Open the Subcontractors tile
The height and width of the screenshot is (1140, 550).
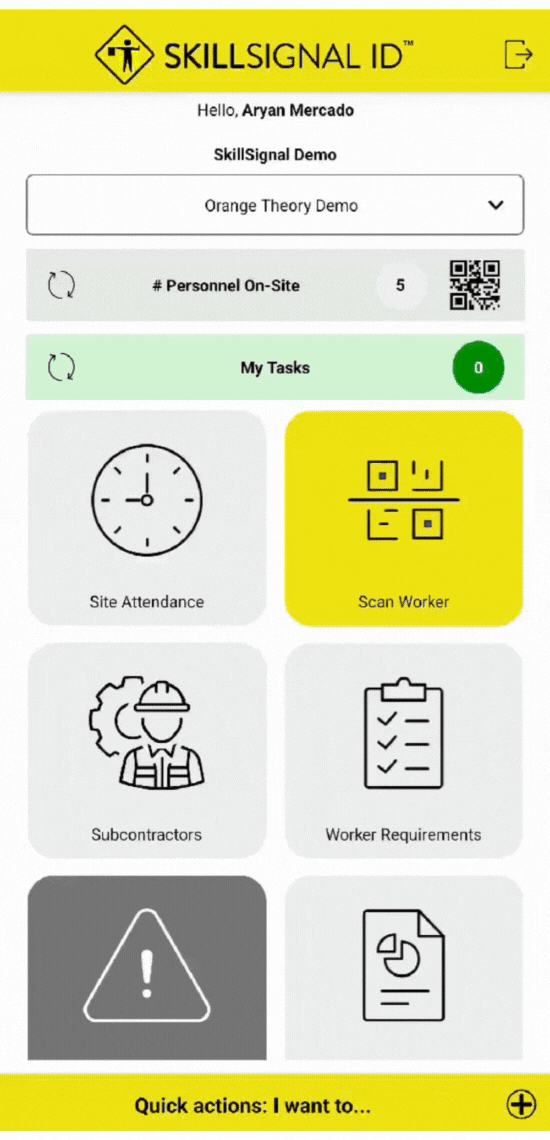(147, 750)
